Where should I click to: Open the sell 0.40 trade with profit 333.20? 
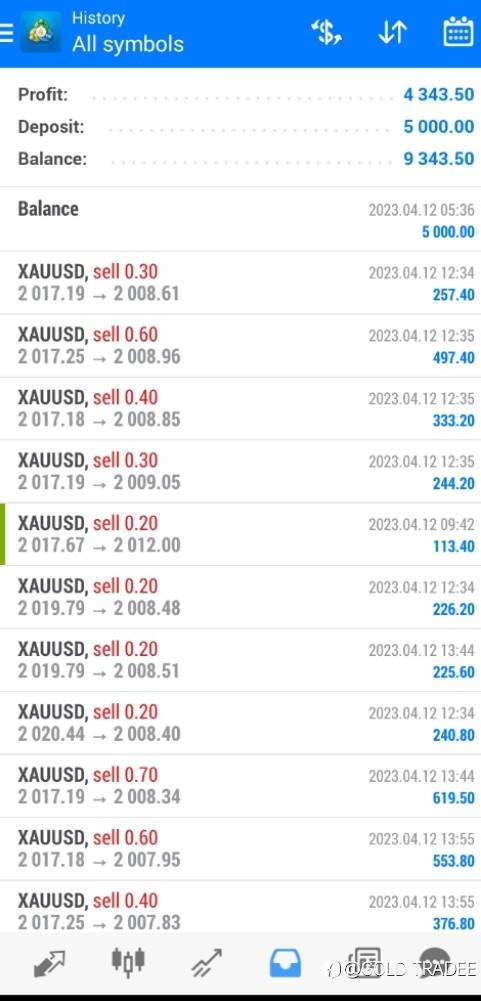[240, 409]
